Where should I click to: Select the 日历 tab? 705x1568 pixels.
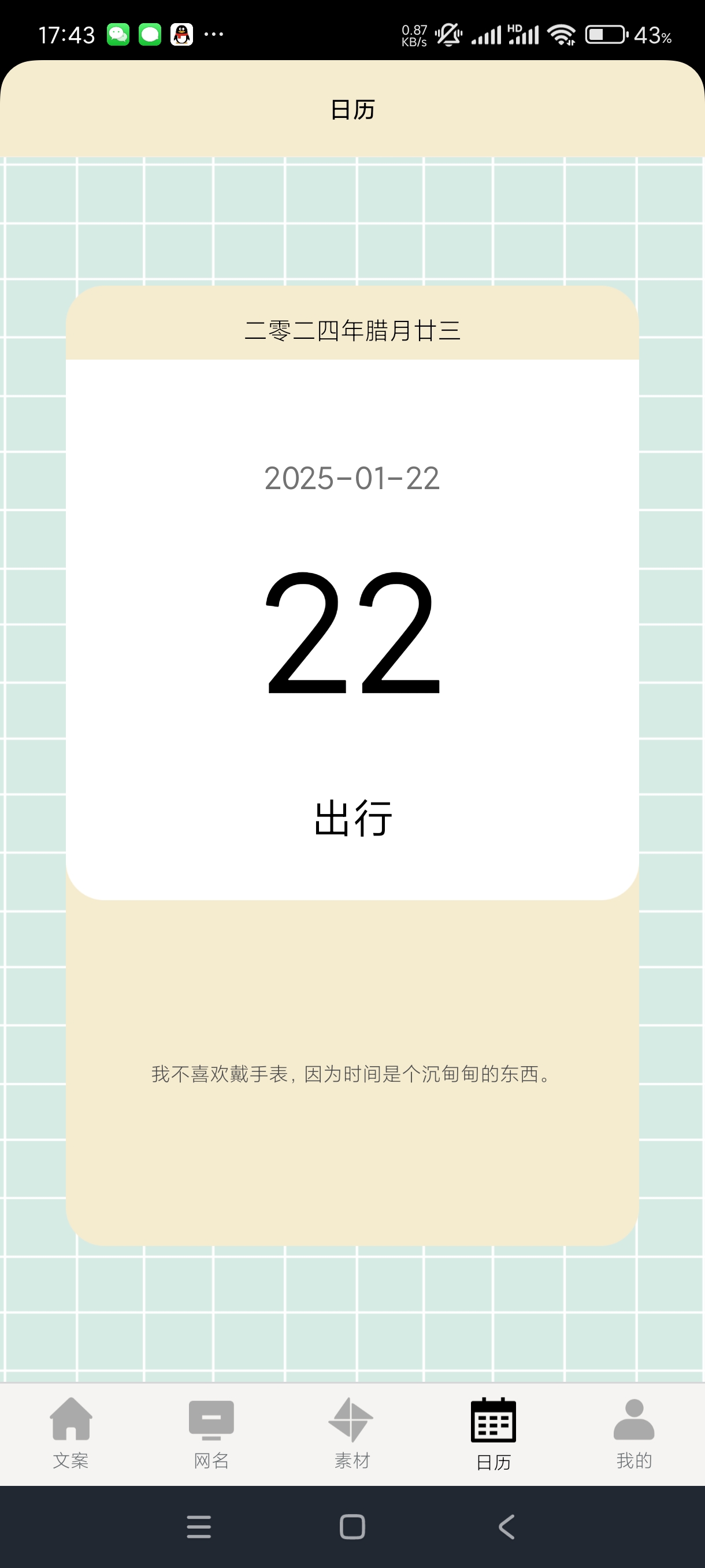pos(493,1433)
